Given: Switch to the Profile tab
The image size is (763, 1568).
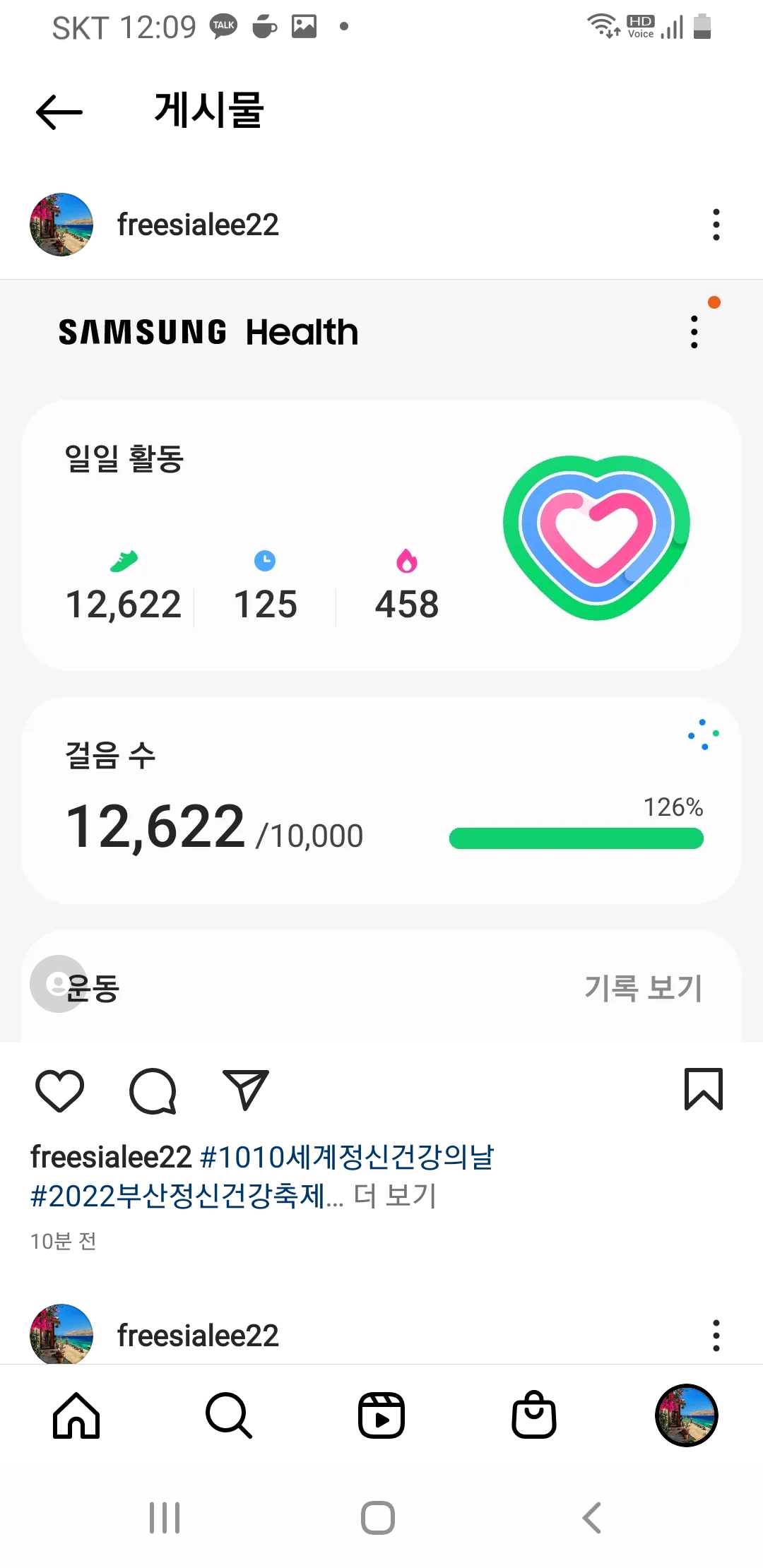Looking at the screenshot, I should tap(686, 1415).
